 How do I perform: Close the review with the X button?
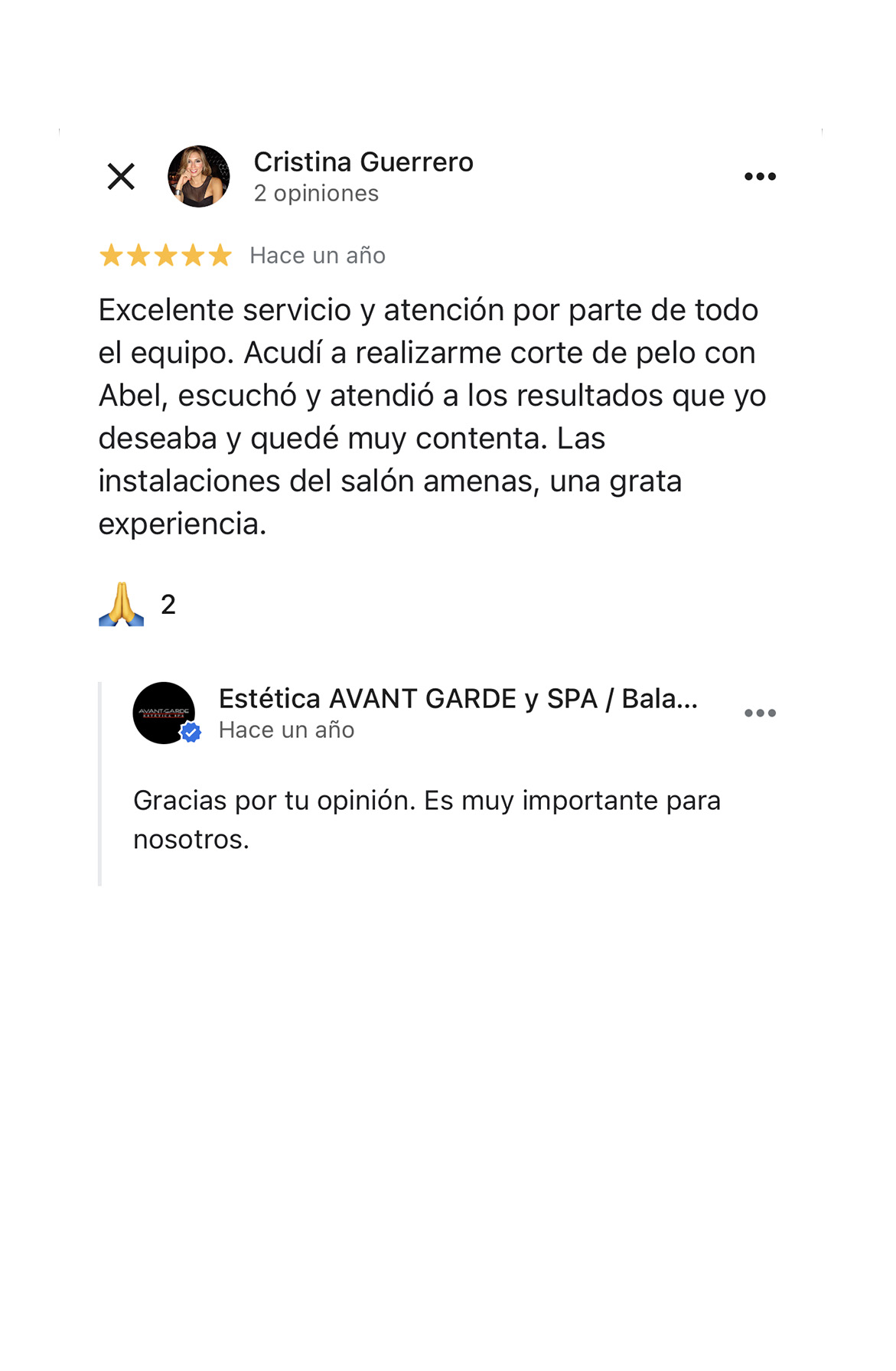[x=121, y=177]
